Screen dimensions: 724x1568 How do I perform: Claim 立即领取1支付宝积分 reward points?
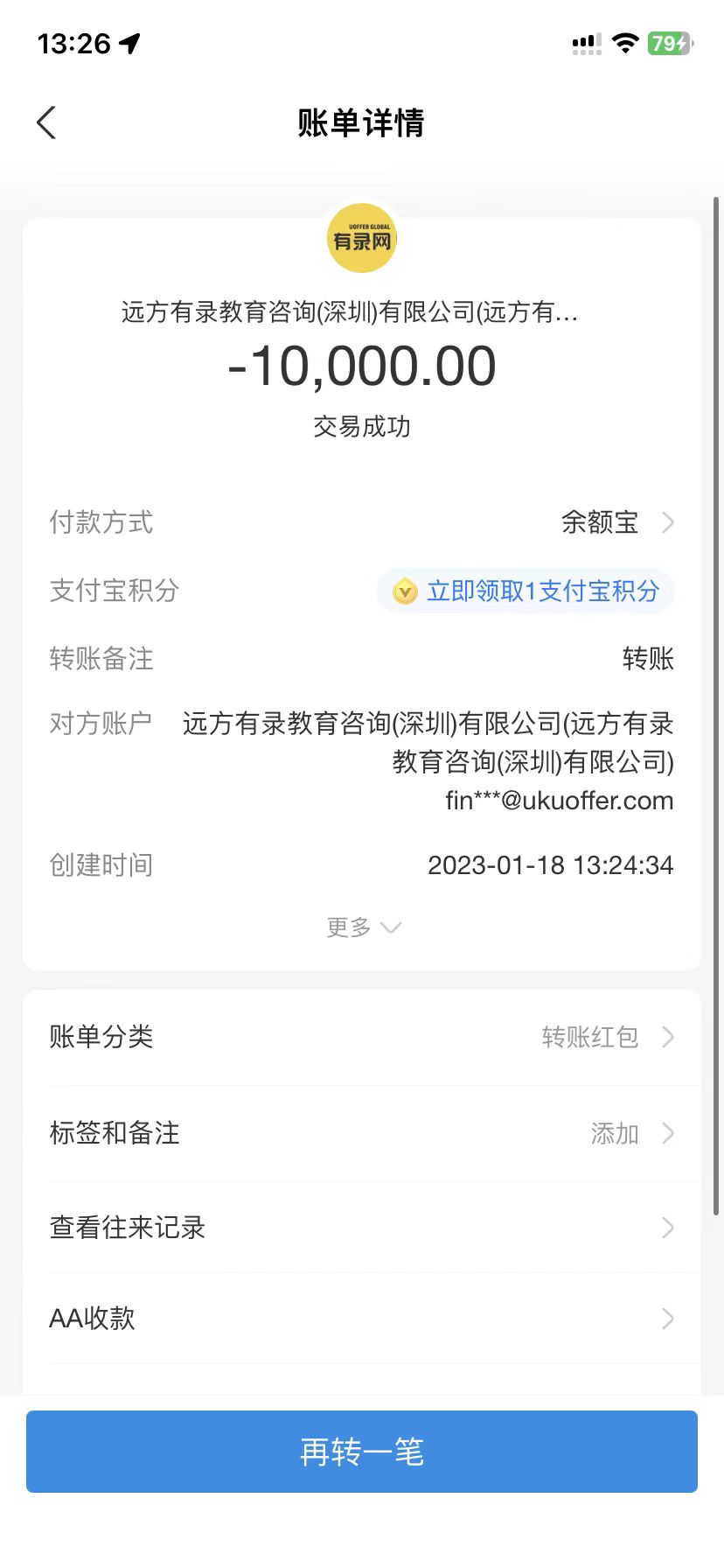[526, 591]
